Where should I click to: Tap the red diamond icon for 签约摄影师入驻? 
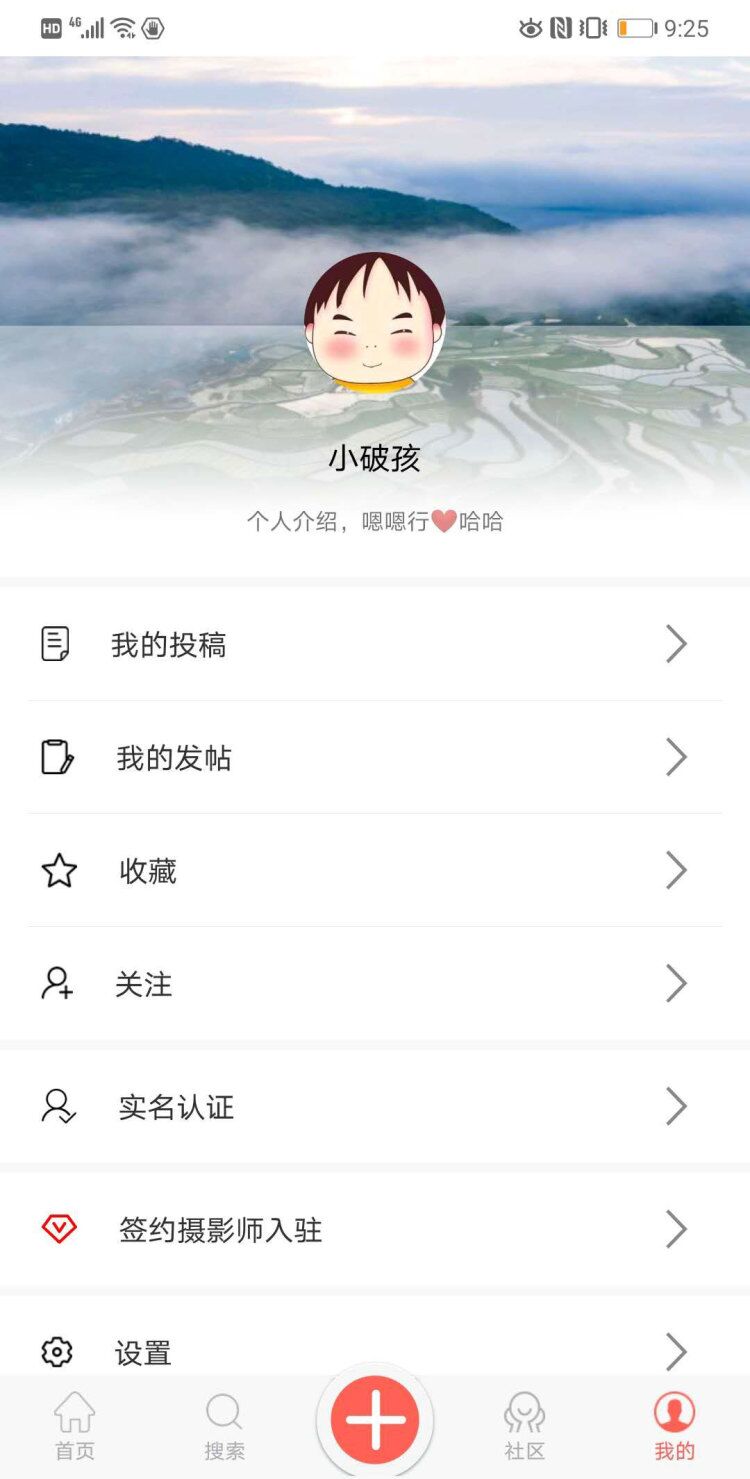(58, 1230)
